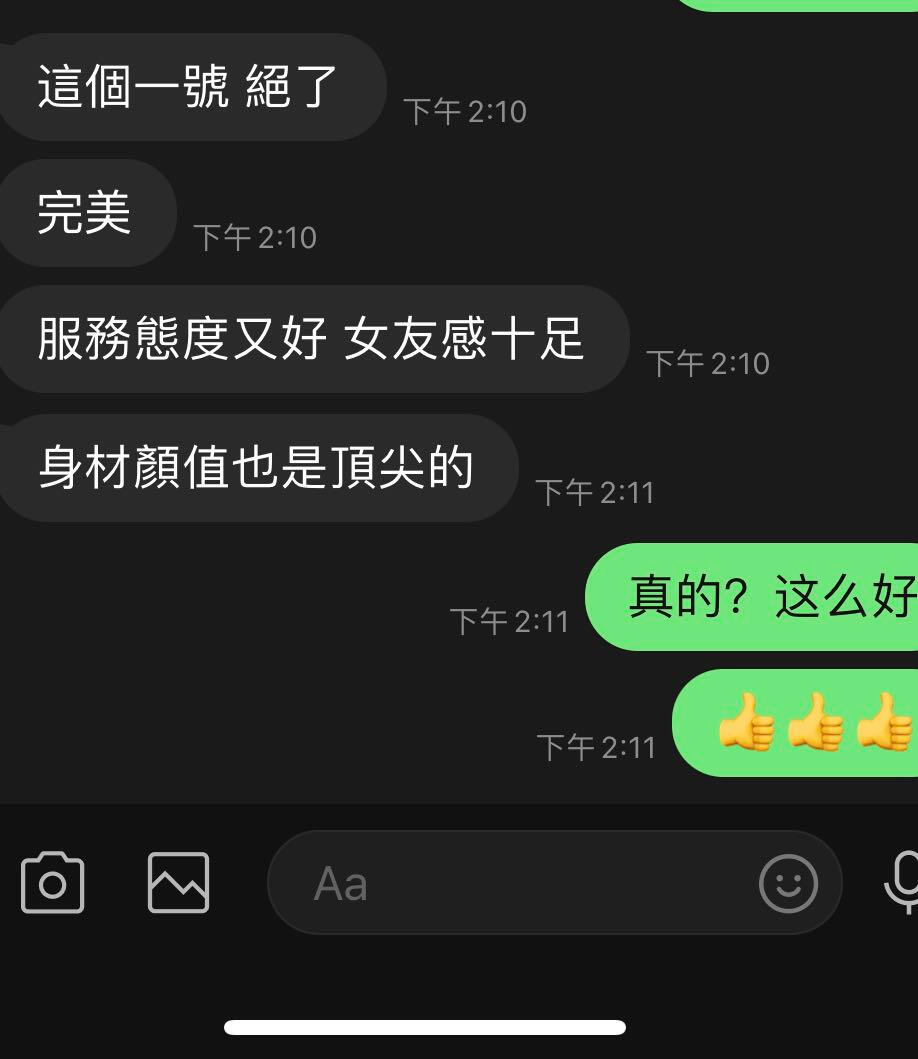This screenshot has height=1059, width=918.
Task: Open the camera to take a photo
Action: click(52, 883)
